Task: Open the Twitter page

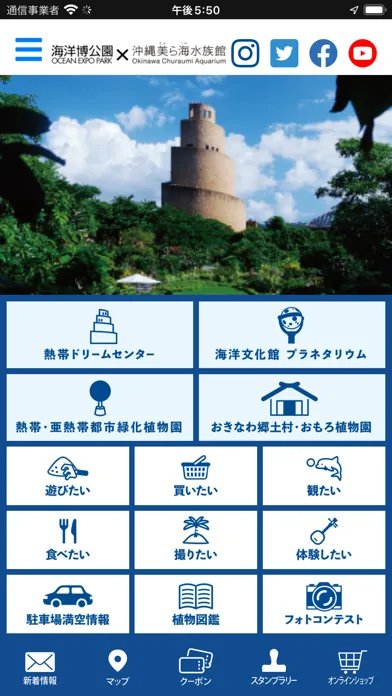Action: click(284, 53)
